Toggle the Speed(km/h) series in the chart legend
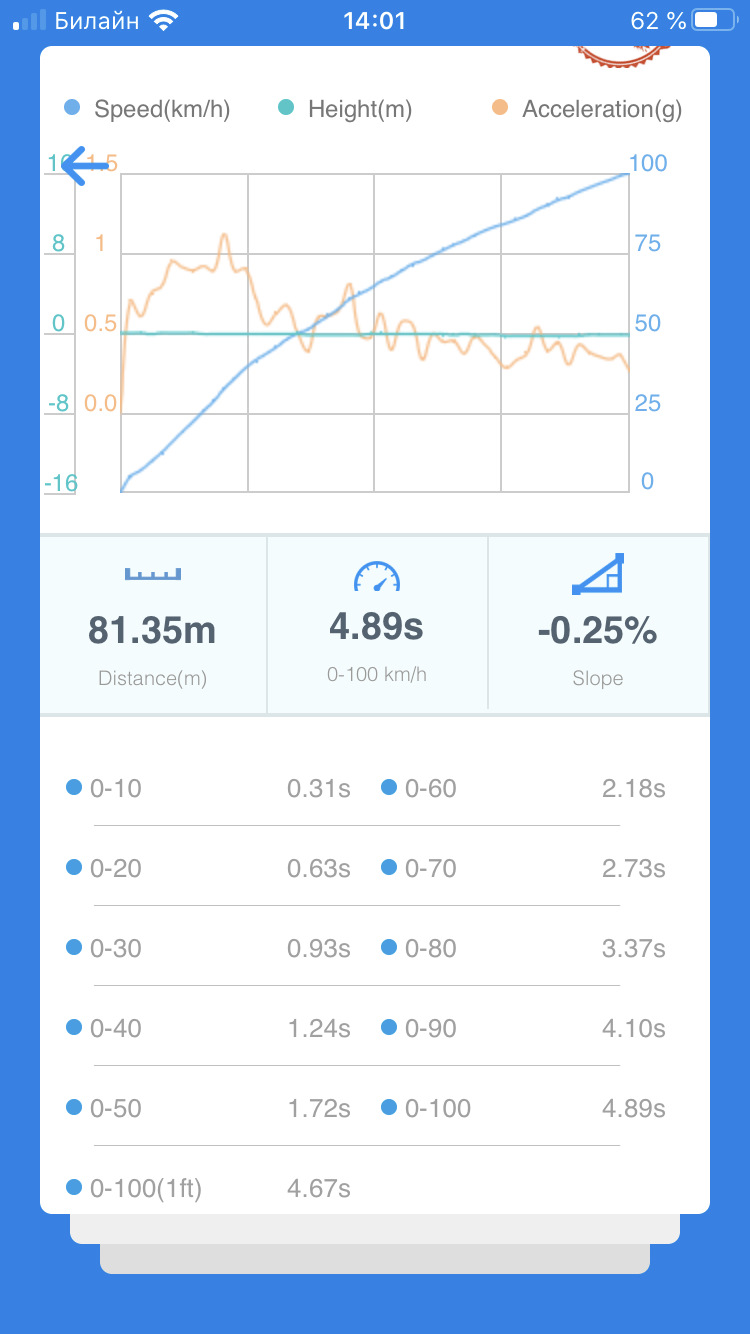Image resolution: width=750 pixels, height=1334 pixels. pos(148,109)
